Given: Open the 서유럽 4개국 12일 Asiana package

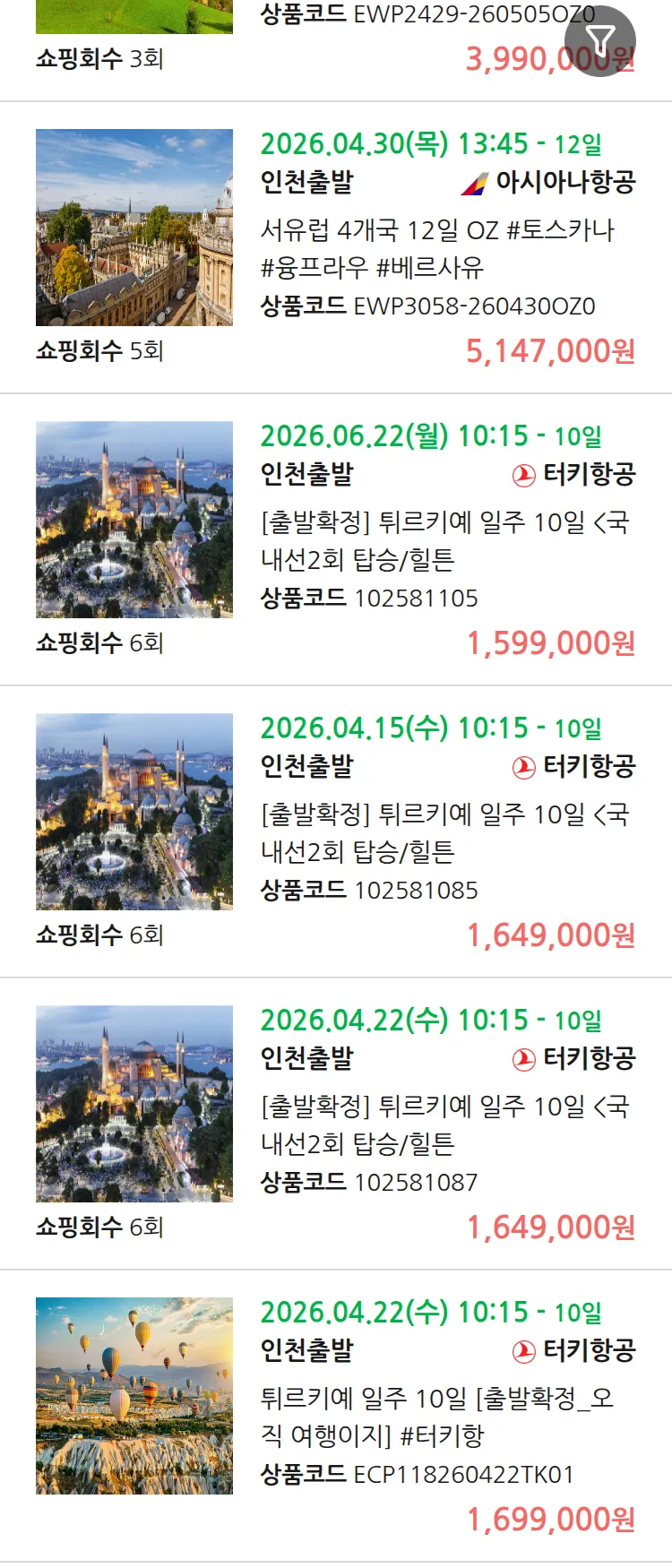Looking at the screenshot, I should pyautogui.click(x=436, y=248).
